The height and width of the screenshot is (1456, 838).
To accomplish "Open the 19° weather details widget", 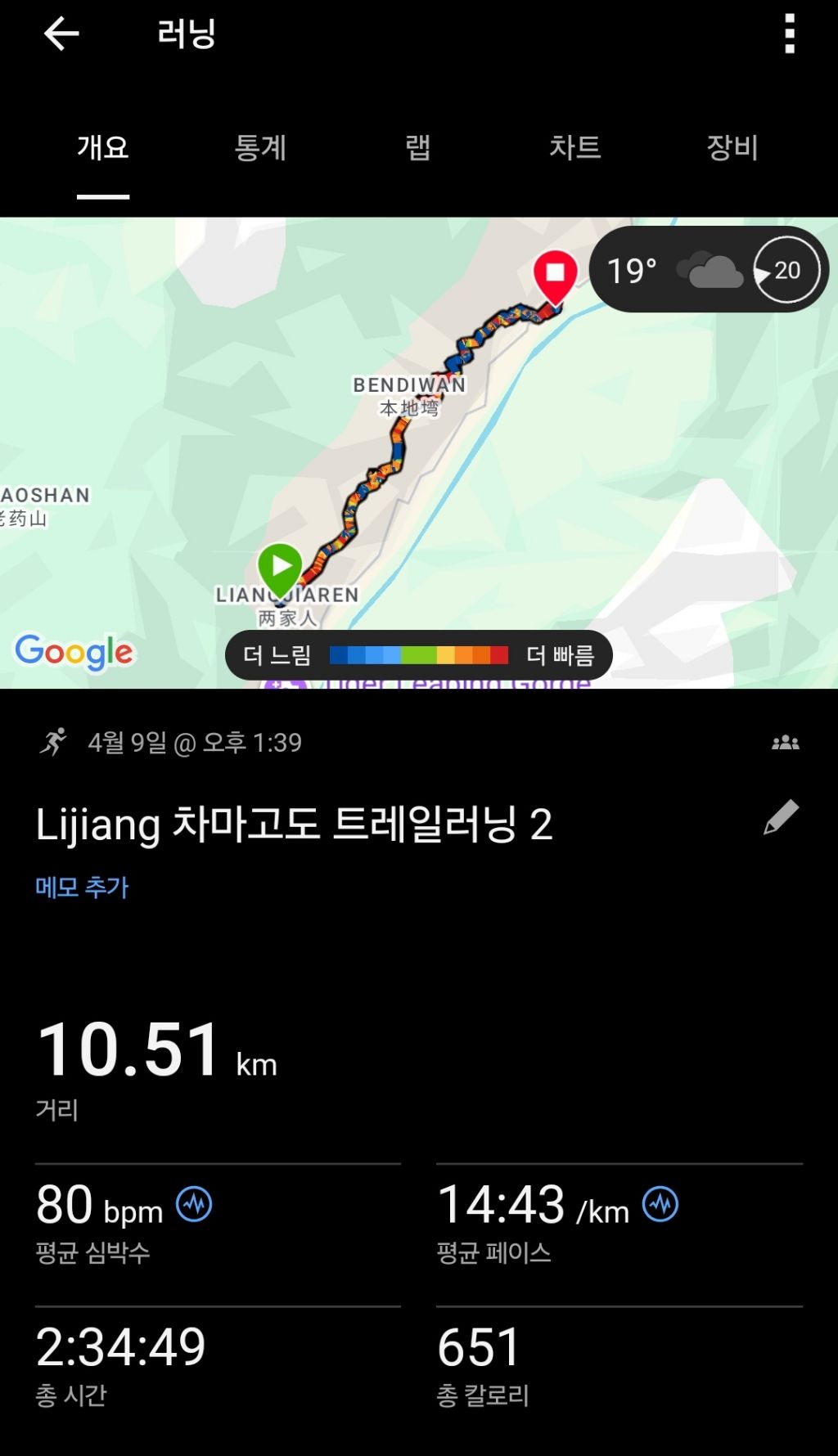I will tap(708, 270).
